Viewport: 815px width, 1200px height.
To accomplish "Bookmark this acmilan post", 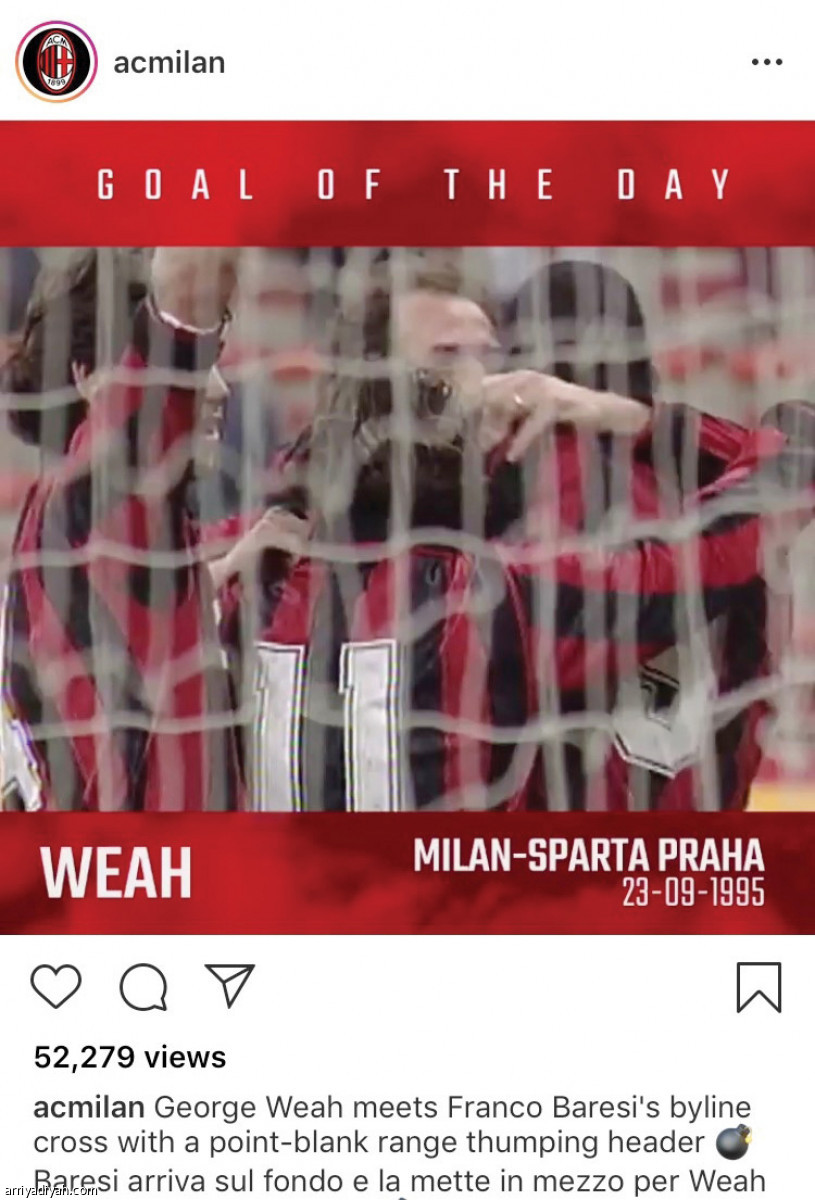I will (x=758, y=987).
